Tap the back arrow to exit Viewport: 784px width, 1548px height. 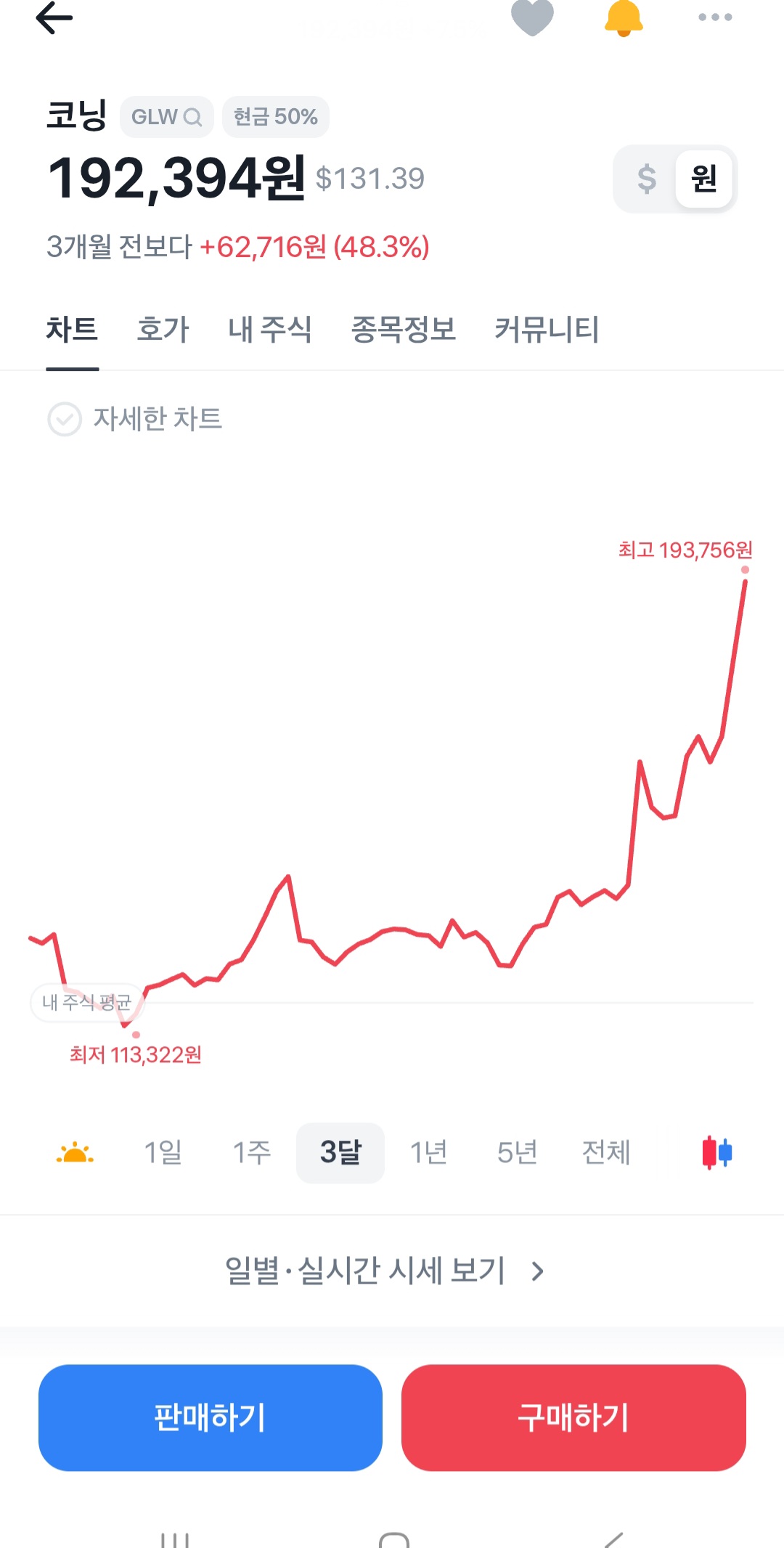coord(54,18)
